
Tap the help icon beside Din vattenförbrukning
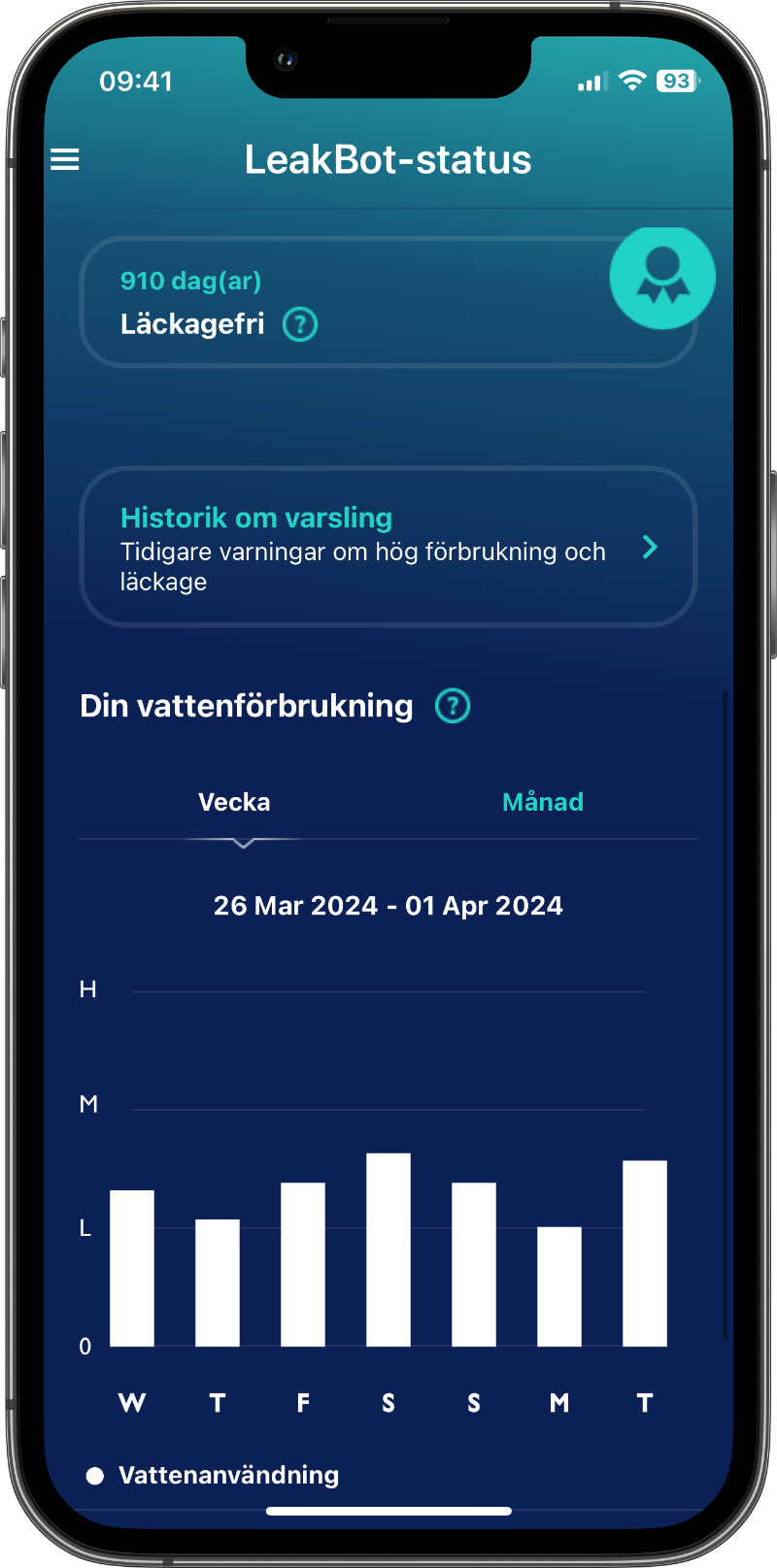coord(453,706)
